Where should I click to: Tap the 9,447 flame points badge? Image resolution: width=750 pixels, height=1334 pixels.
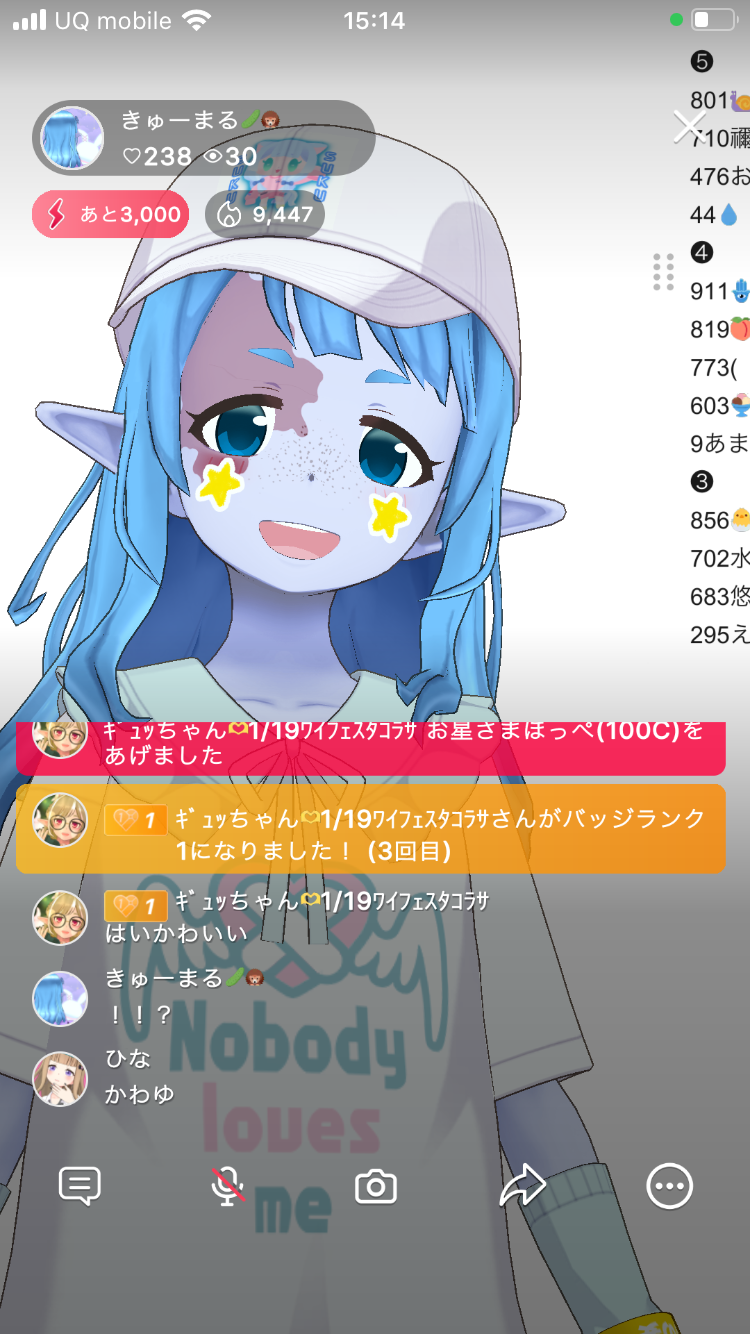coord(265,214)
